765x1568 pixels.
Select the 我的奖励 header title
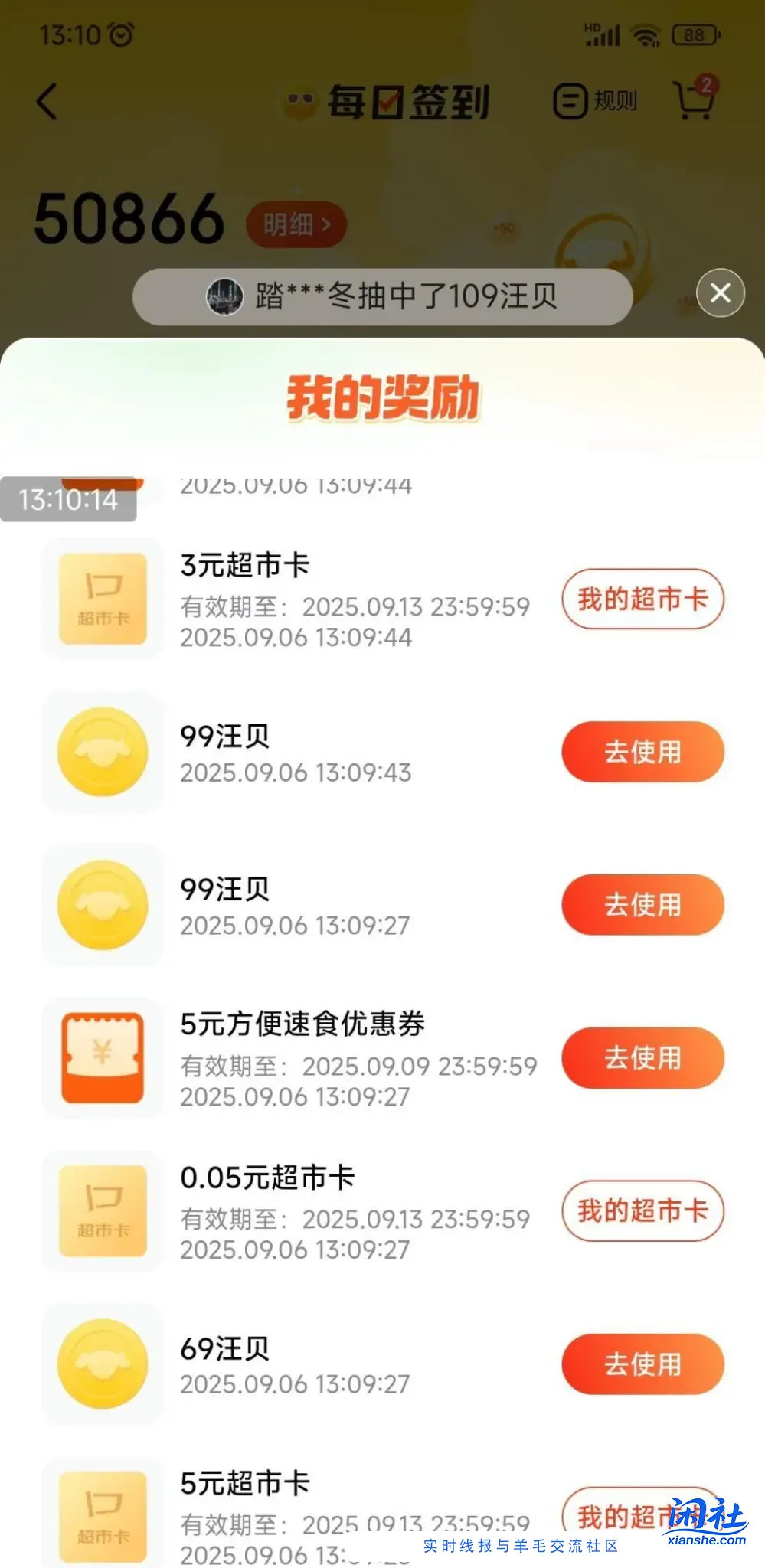click(382, 396)
